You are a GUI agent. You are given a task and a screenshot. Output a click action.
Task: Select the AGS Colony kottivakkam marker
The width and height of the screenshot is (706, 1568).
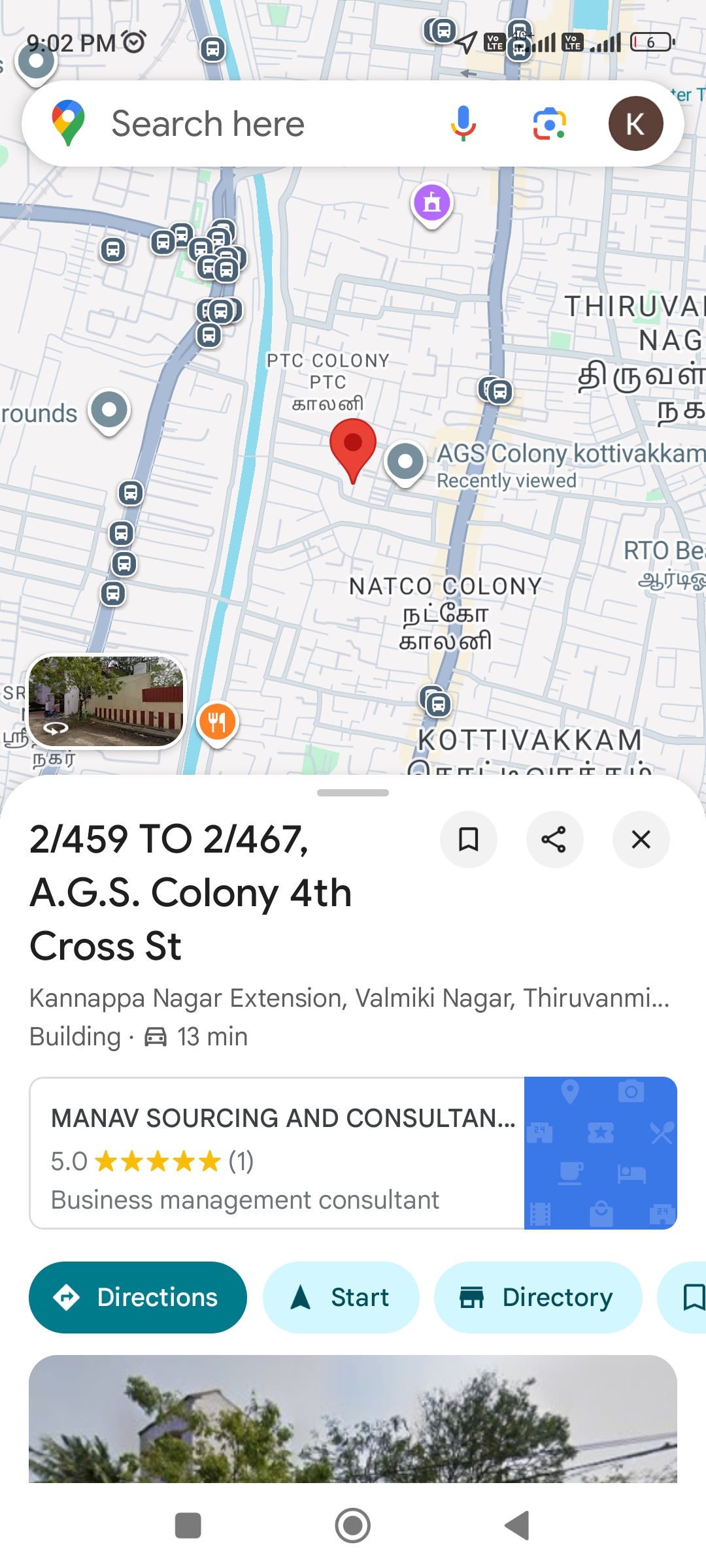pyautogui.click(x=405, y=462)
